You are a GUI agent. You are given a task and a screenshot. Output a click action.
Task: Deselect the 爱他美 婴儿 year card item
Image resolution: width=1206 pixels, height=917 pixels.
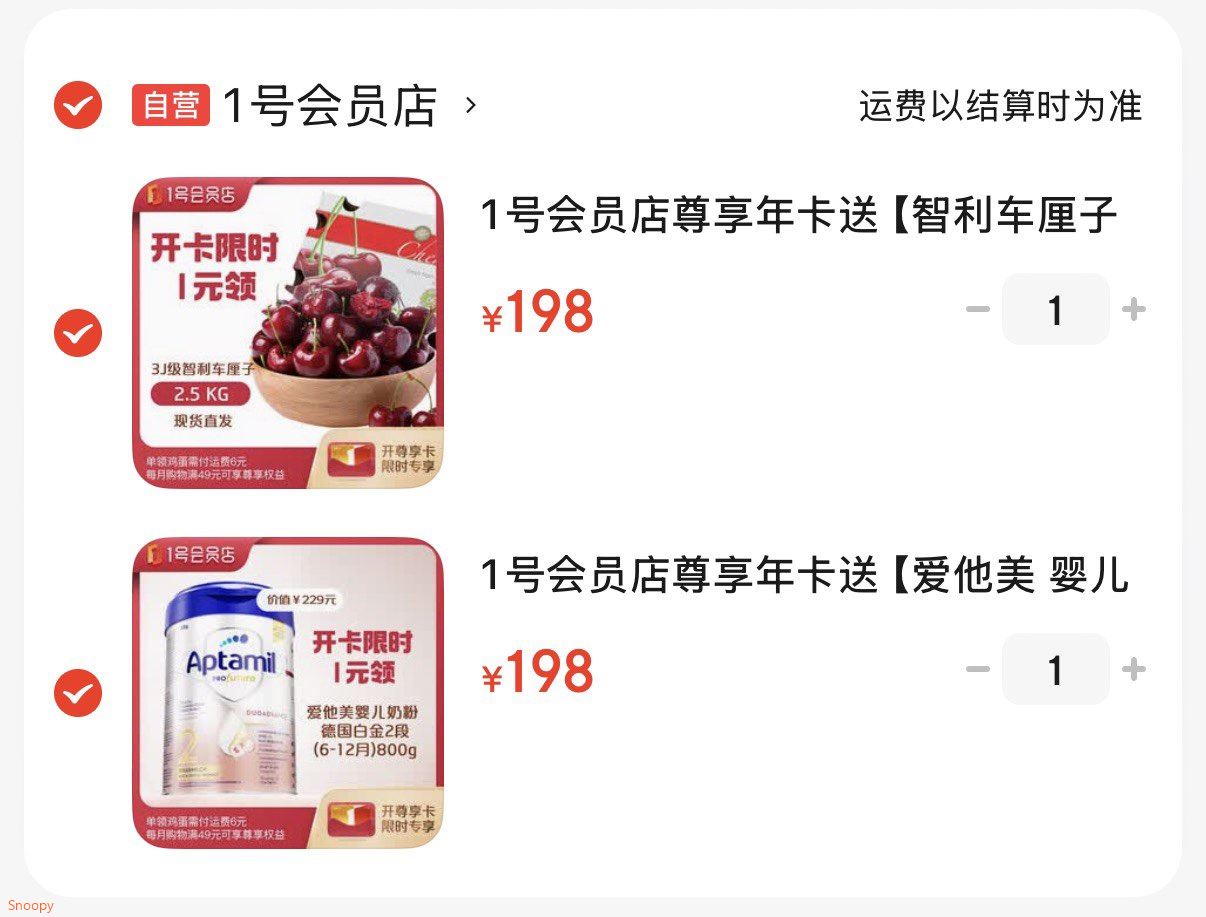(78, 693)
